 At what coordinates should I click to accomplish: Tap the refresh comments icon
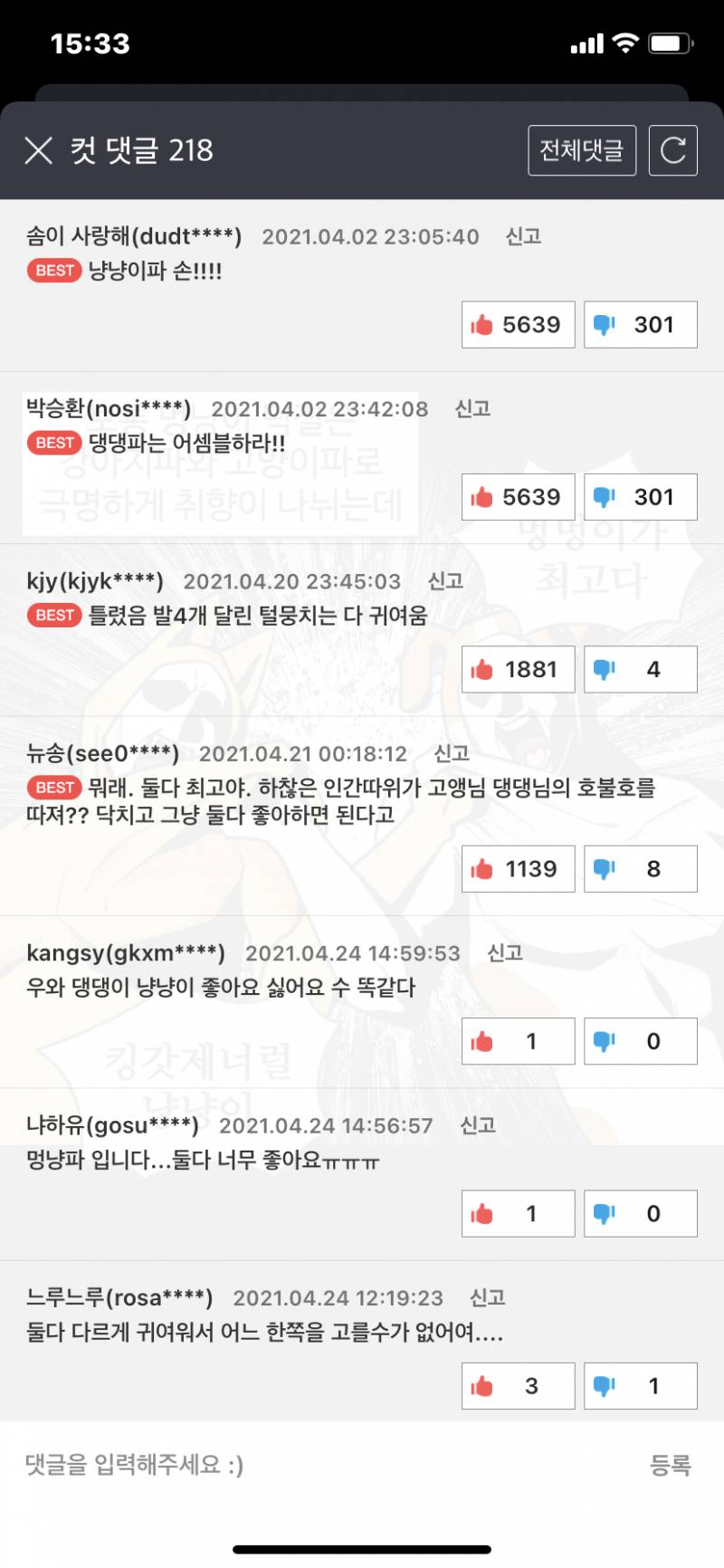(x=672, y=150)
